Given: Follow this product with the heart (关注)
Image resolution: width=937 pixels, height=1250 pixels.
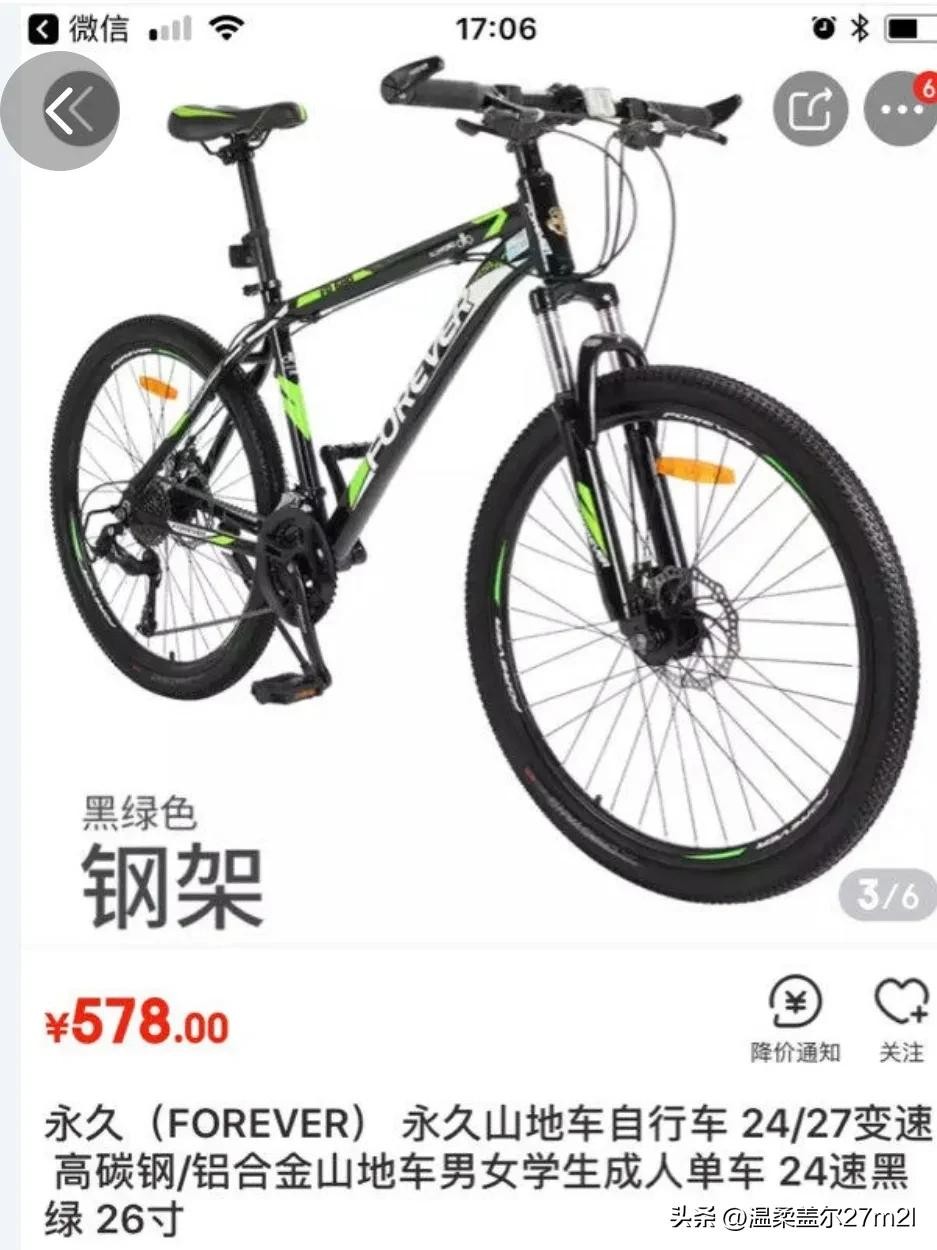Looking at the screenshot, I should pos(901,1017).
